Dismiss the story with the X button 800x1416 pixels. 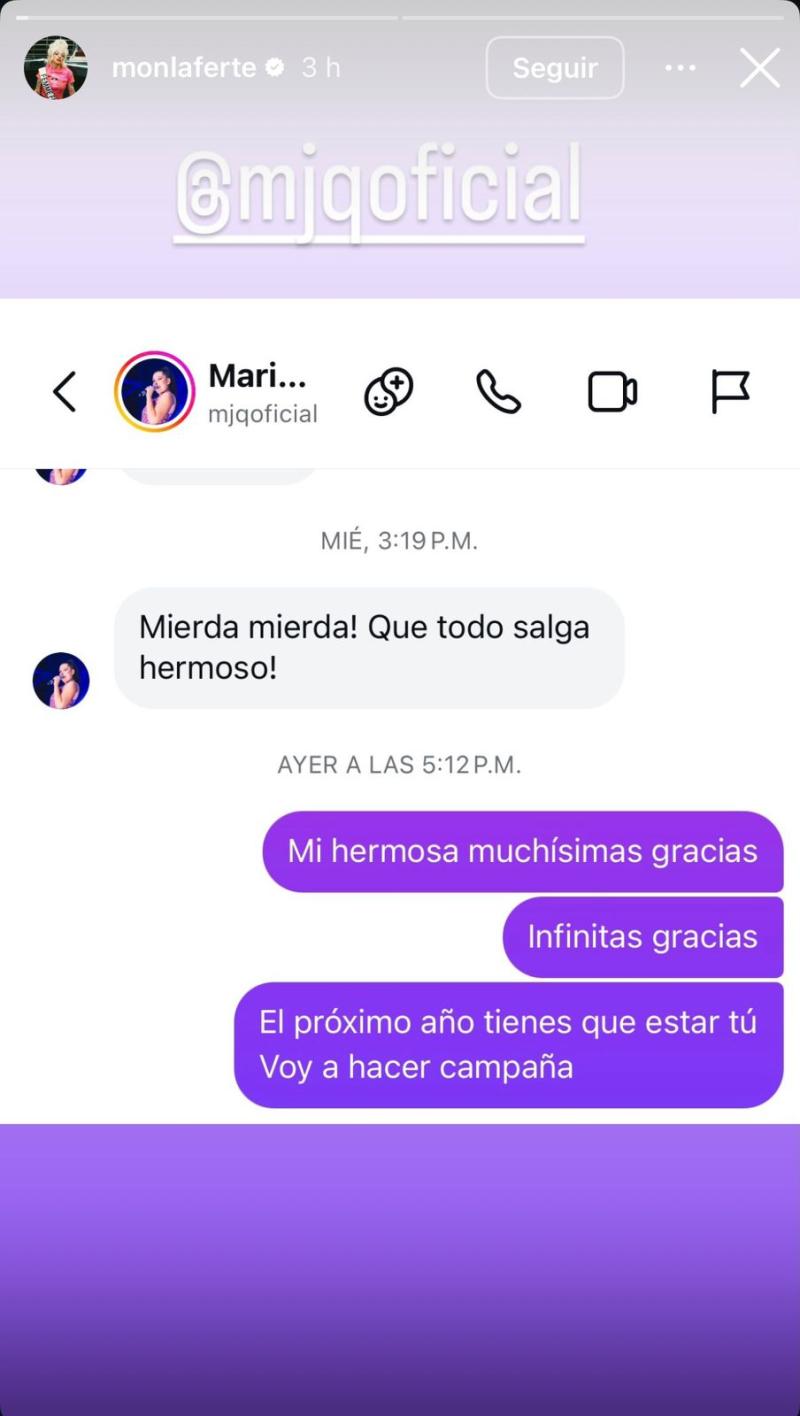[759, 67]
